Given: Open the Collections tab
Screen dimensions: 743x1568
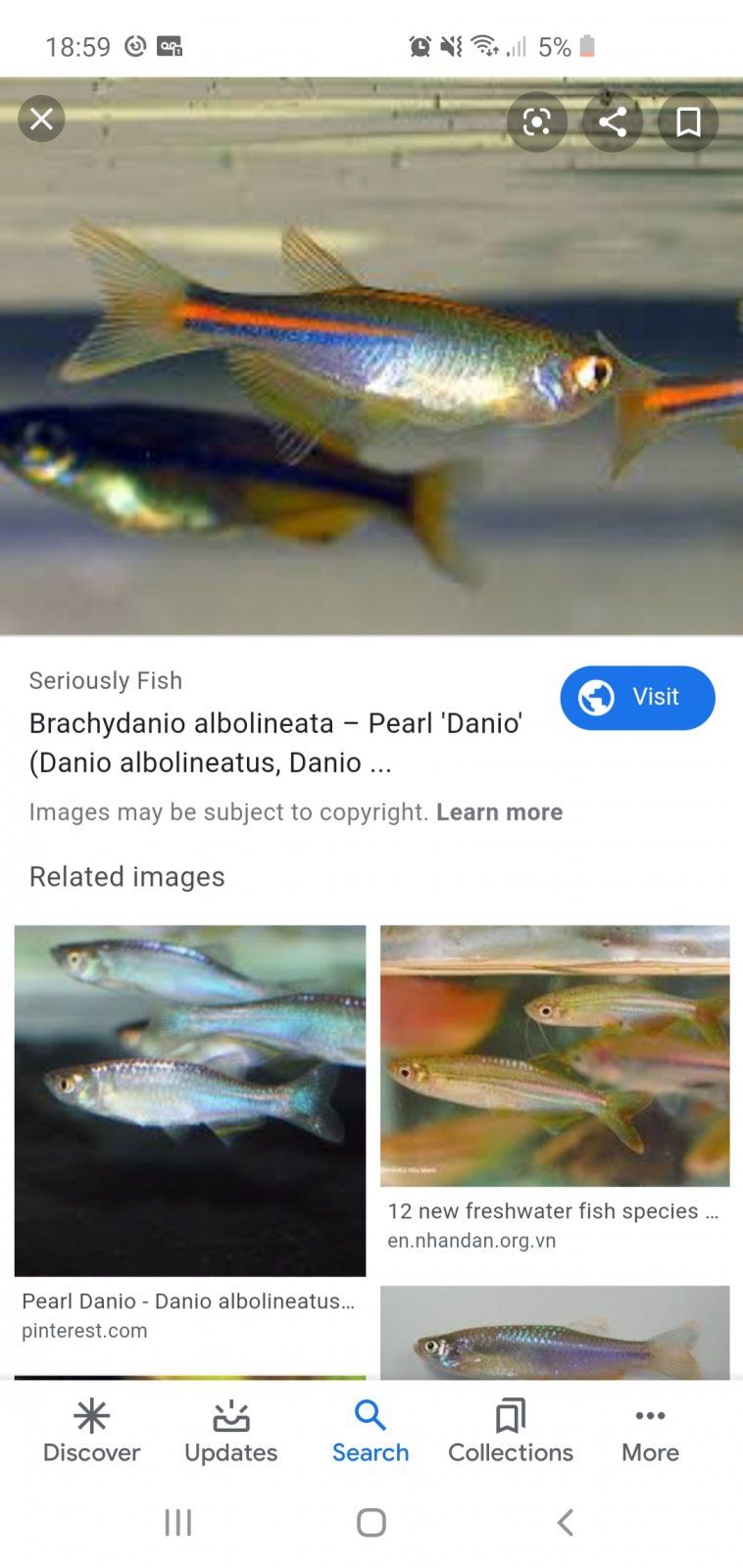Looking at the screenshot, I should coord(511,1432).
